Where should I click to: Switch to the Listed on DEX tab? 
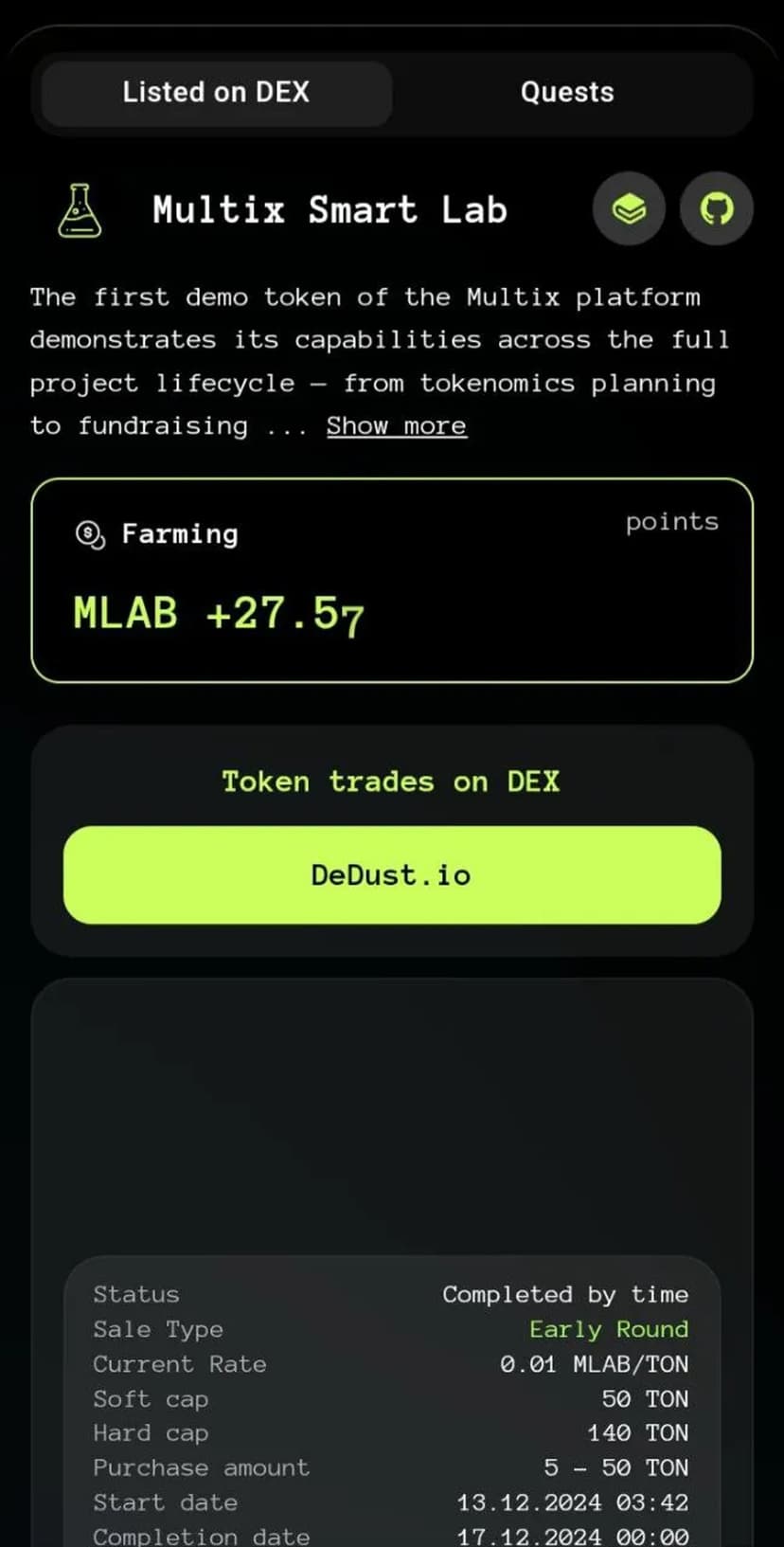[216, 93]
